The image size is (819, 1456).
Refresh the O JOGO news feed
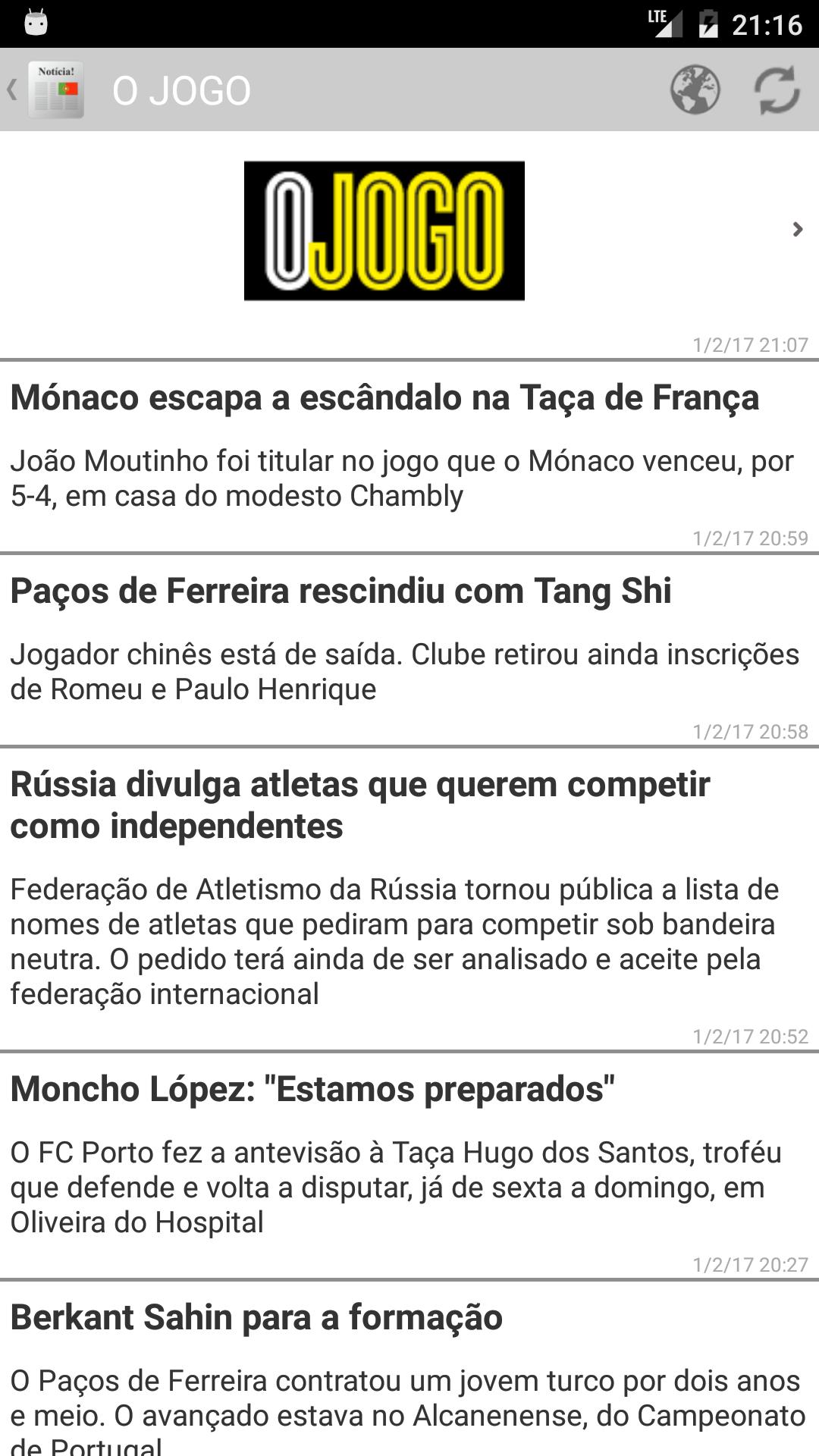[x=777, y=90]
